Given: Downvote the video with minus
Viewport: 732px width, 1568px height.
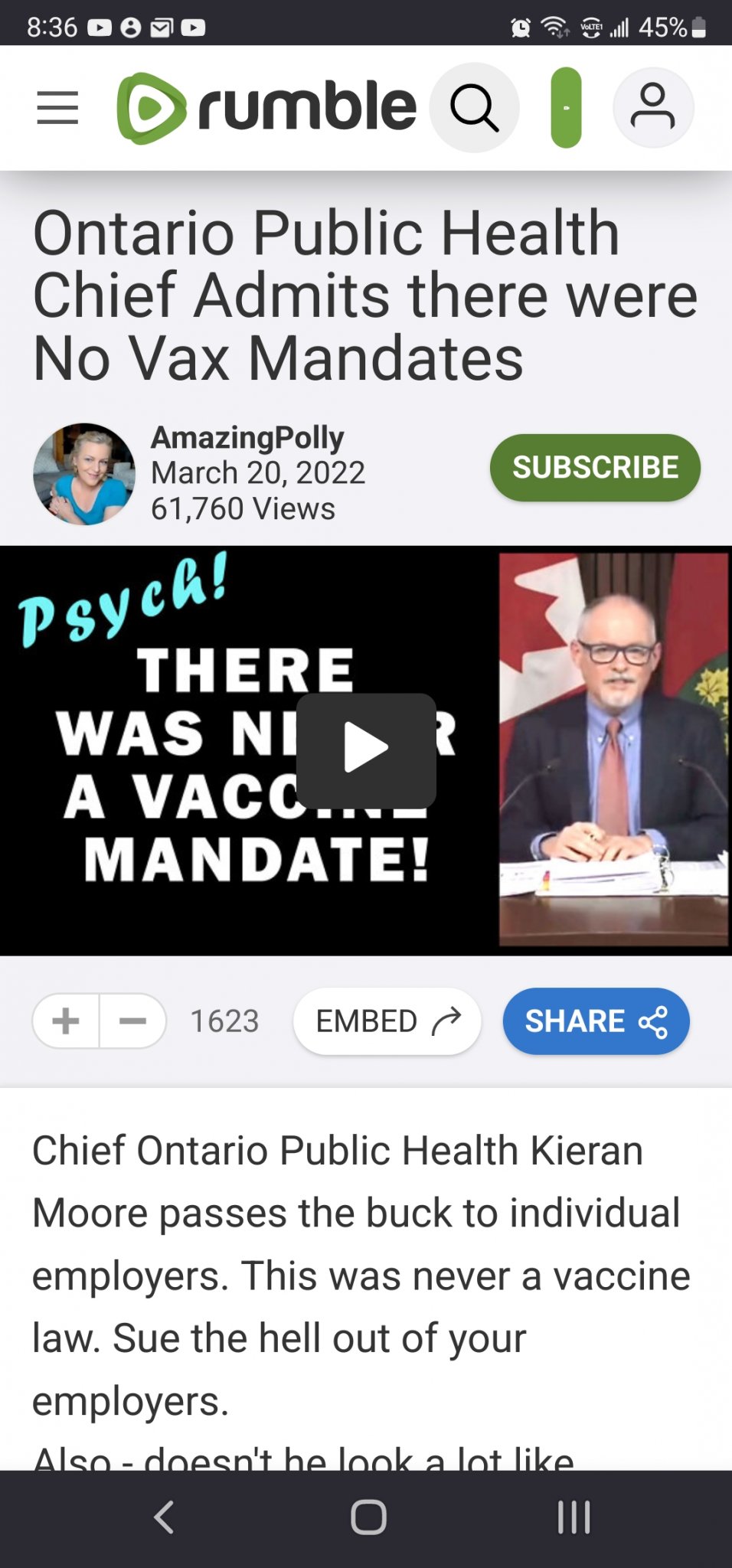Looking at the screenshot, I should (x=132, y=1021).
